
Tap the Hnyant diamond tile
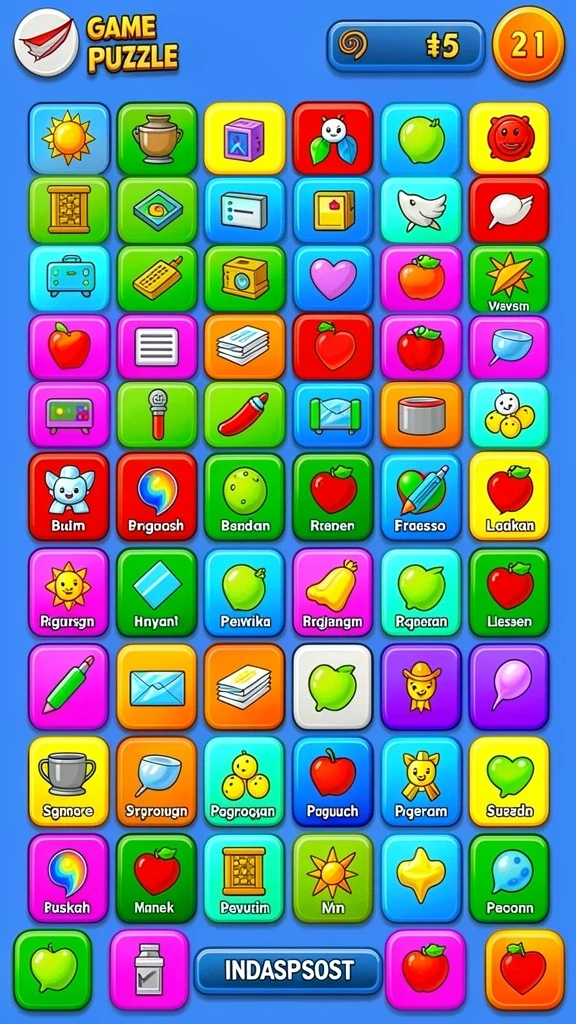click(157, 592)
